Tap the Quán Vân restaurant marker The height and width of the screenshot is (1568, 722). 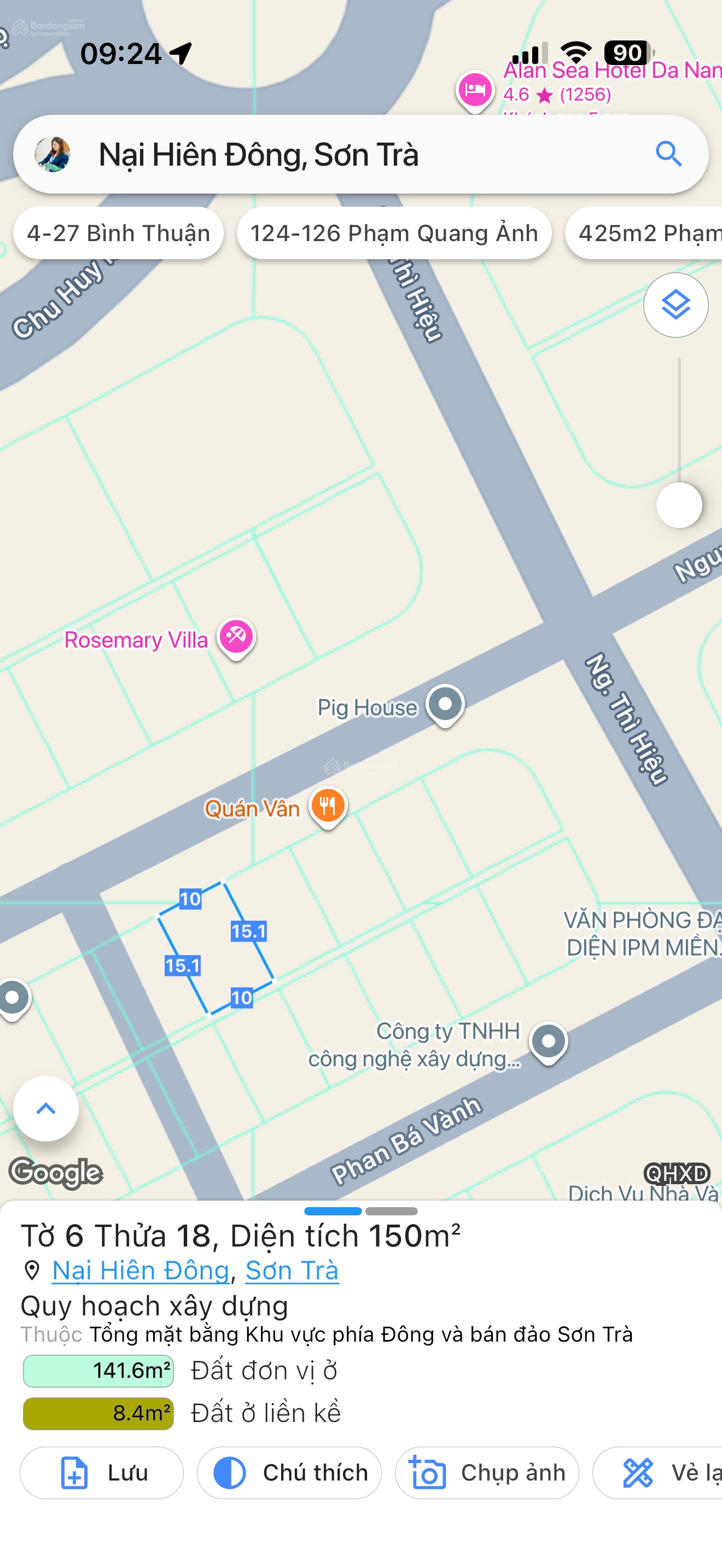(328, 806)
